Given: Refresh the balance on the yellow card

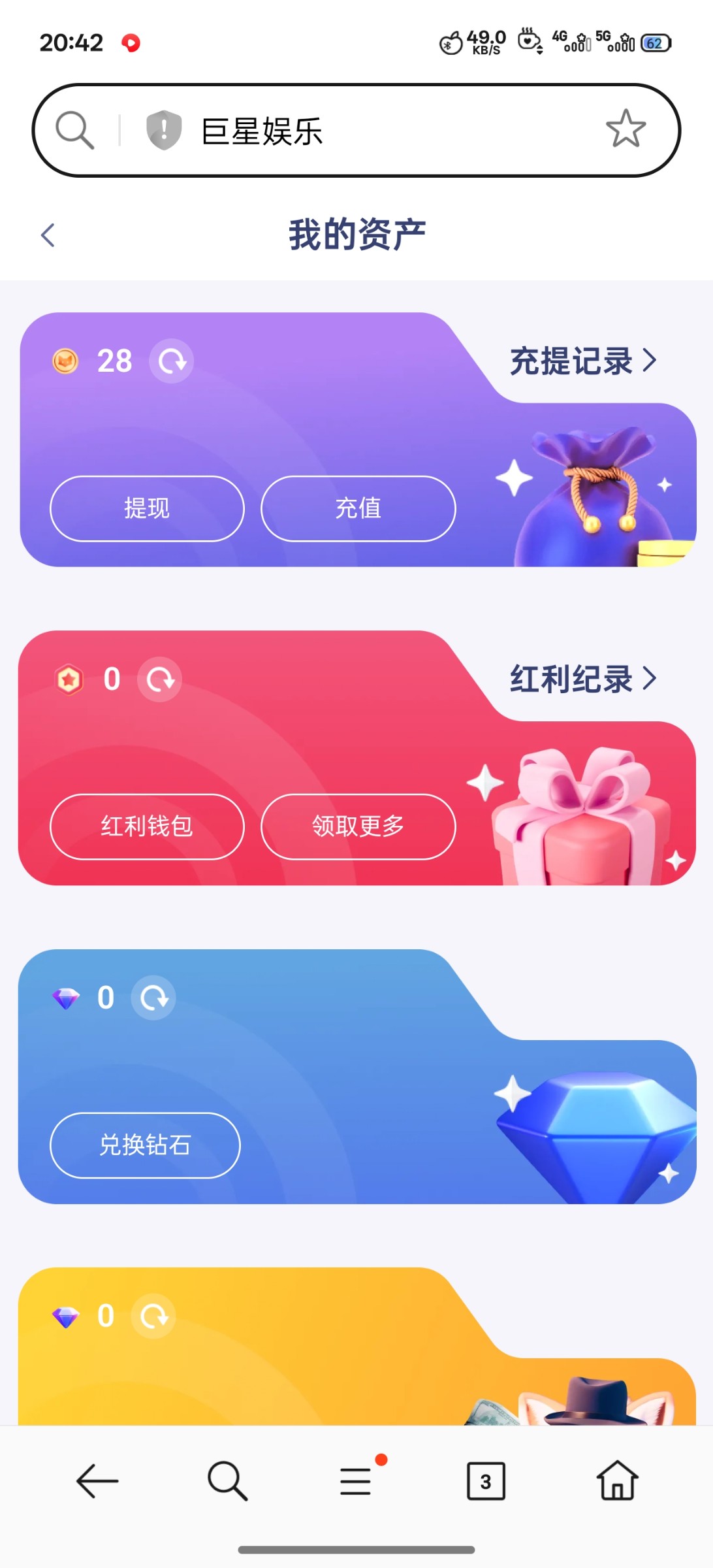Looking at the screenshot, I should tap(154, 1316).
